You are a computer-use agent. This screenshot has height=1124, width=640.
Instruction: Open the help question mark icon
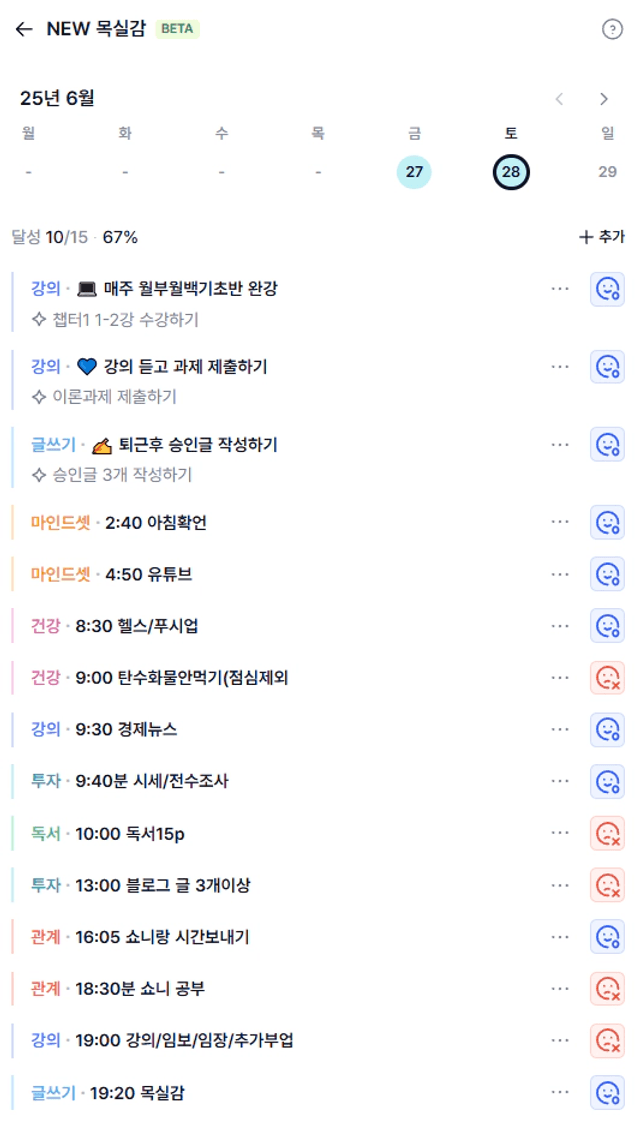[611, 29]
